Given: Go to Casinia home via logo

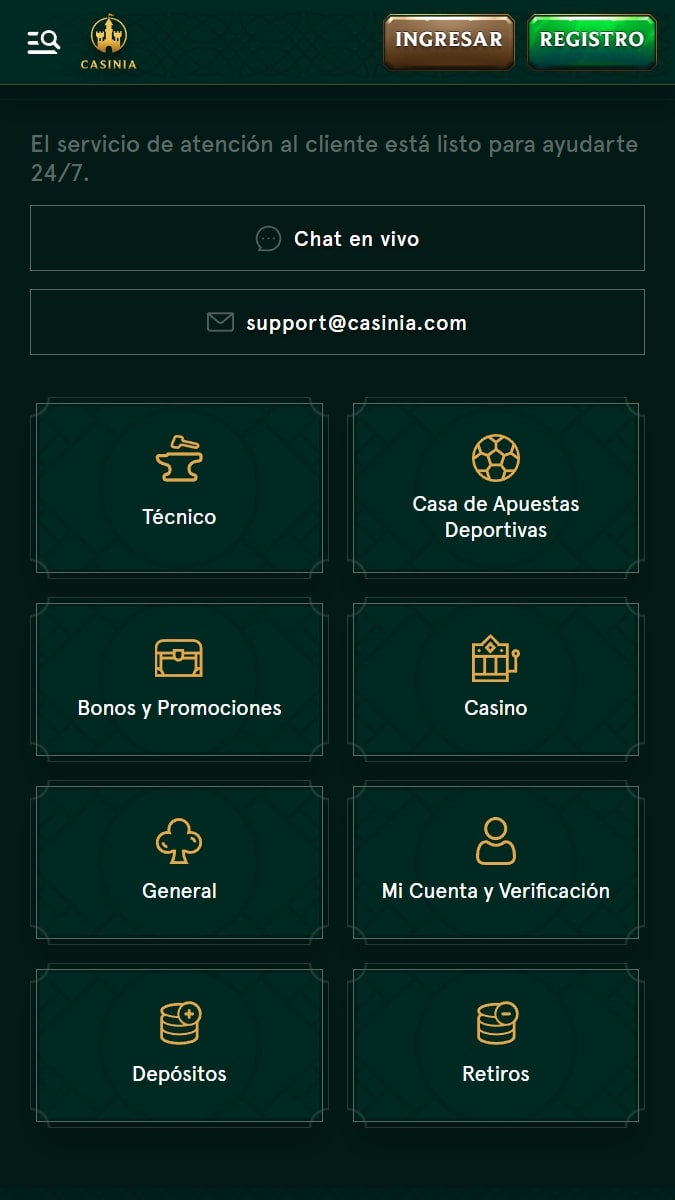Looking at the screenshot, I should click(109, 42).
